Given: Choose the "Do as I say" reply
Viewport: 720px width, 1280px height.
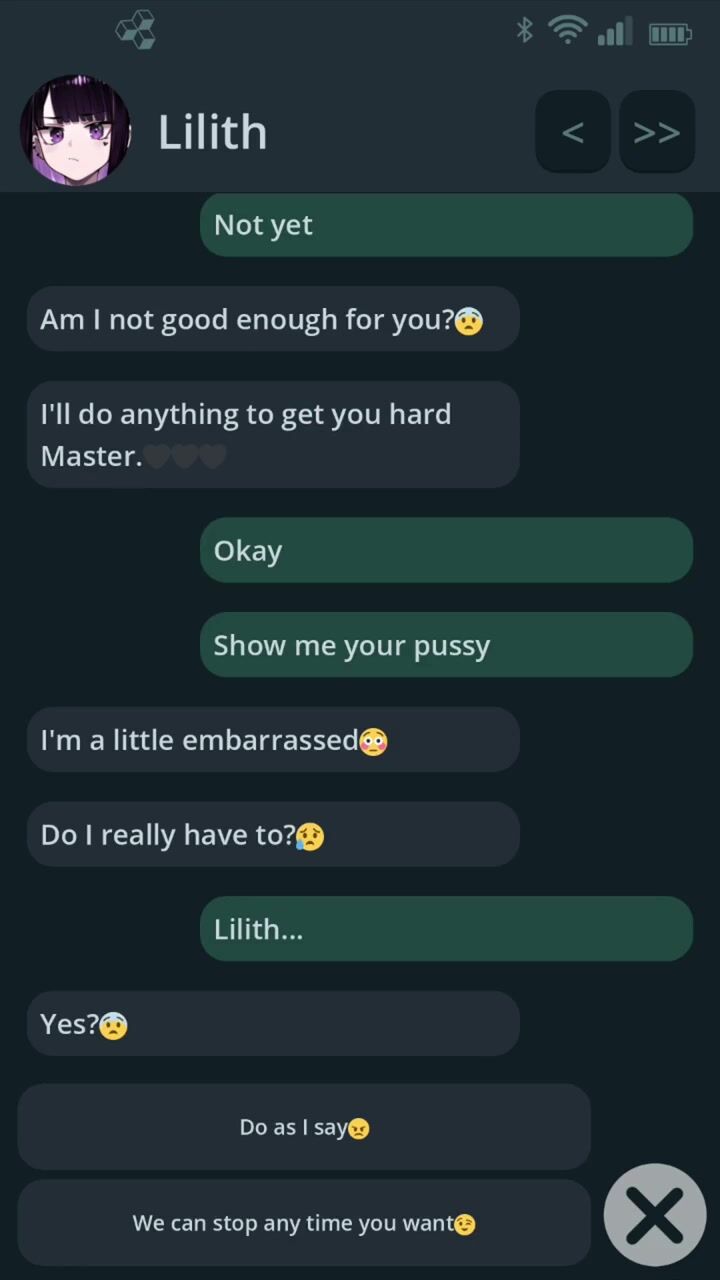Looking at the screenshot, I should (x=304, y=1127).
